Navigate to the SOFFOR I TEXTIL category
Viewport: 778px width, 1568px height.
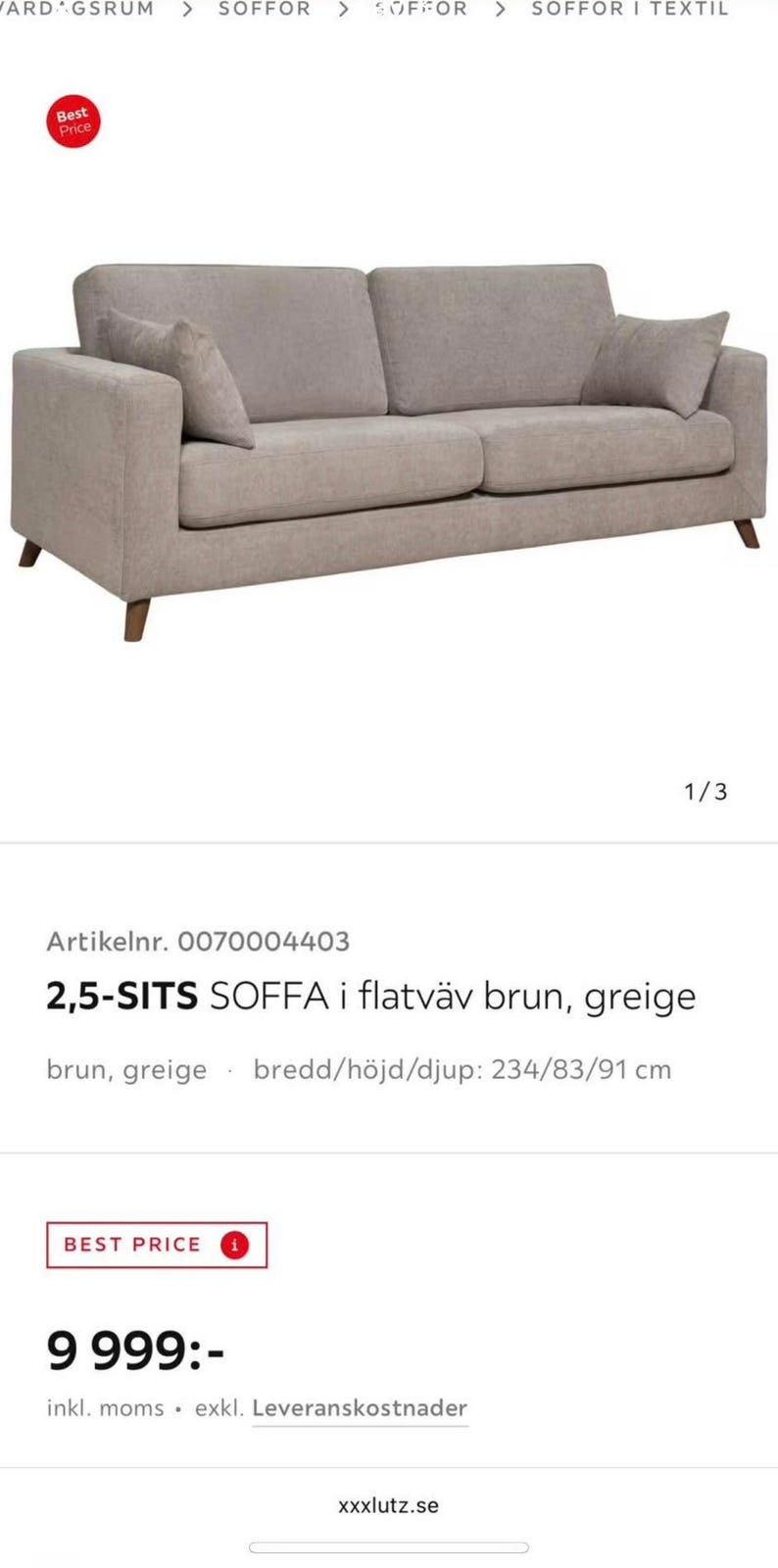pos(627,8)
